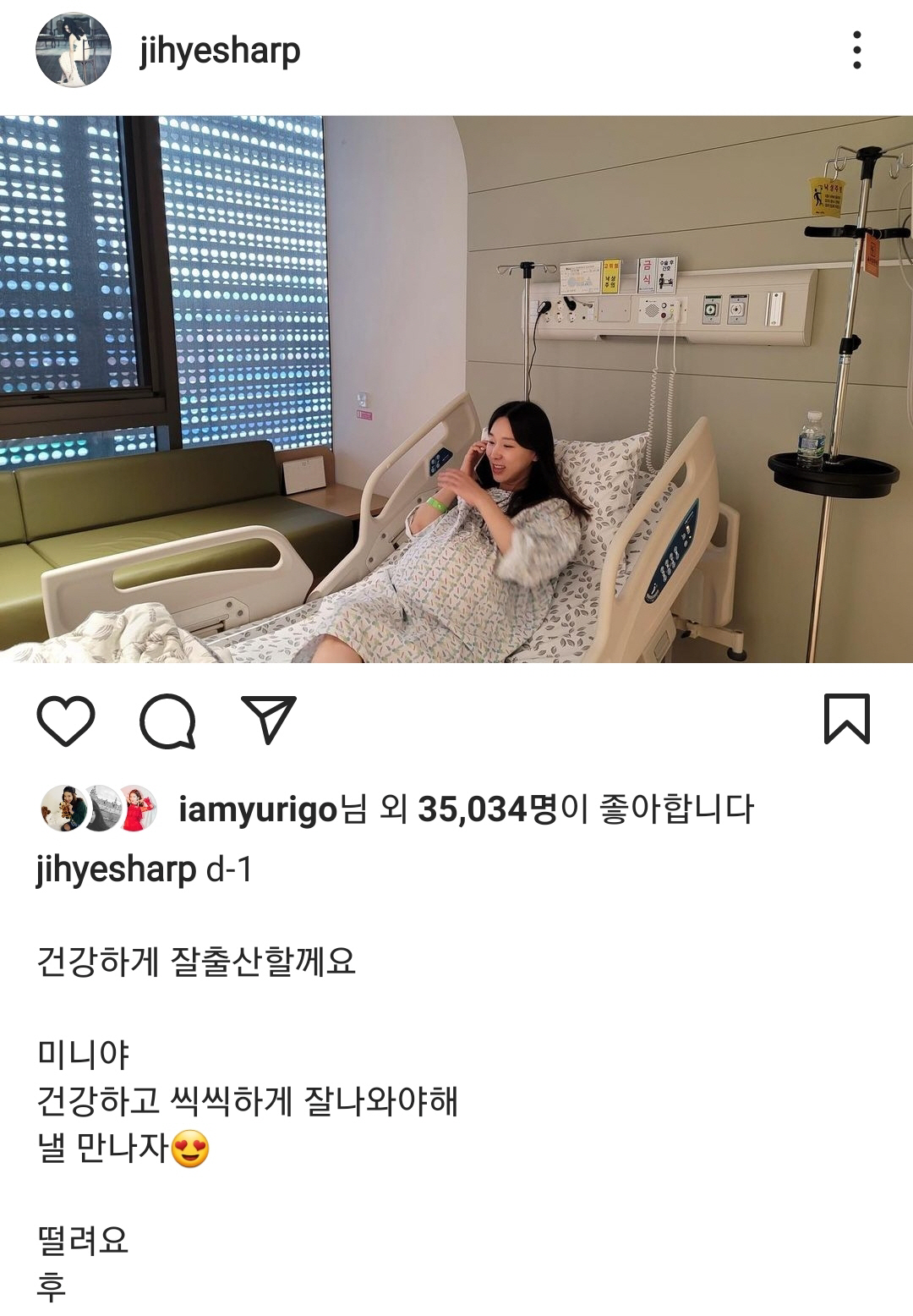Share the post via the paper plane icon
The height and width of the screenshot is (1316, 913).
(x=269, y=721)
